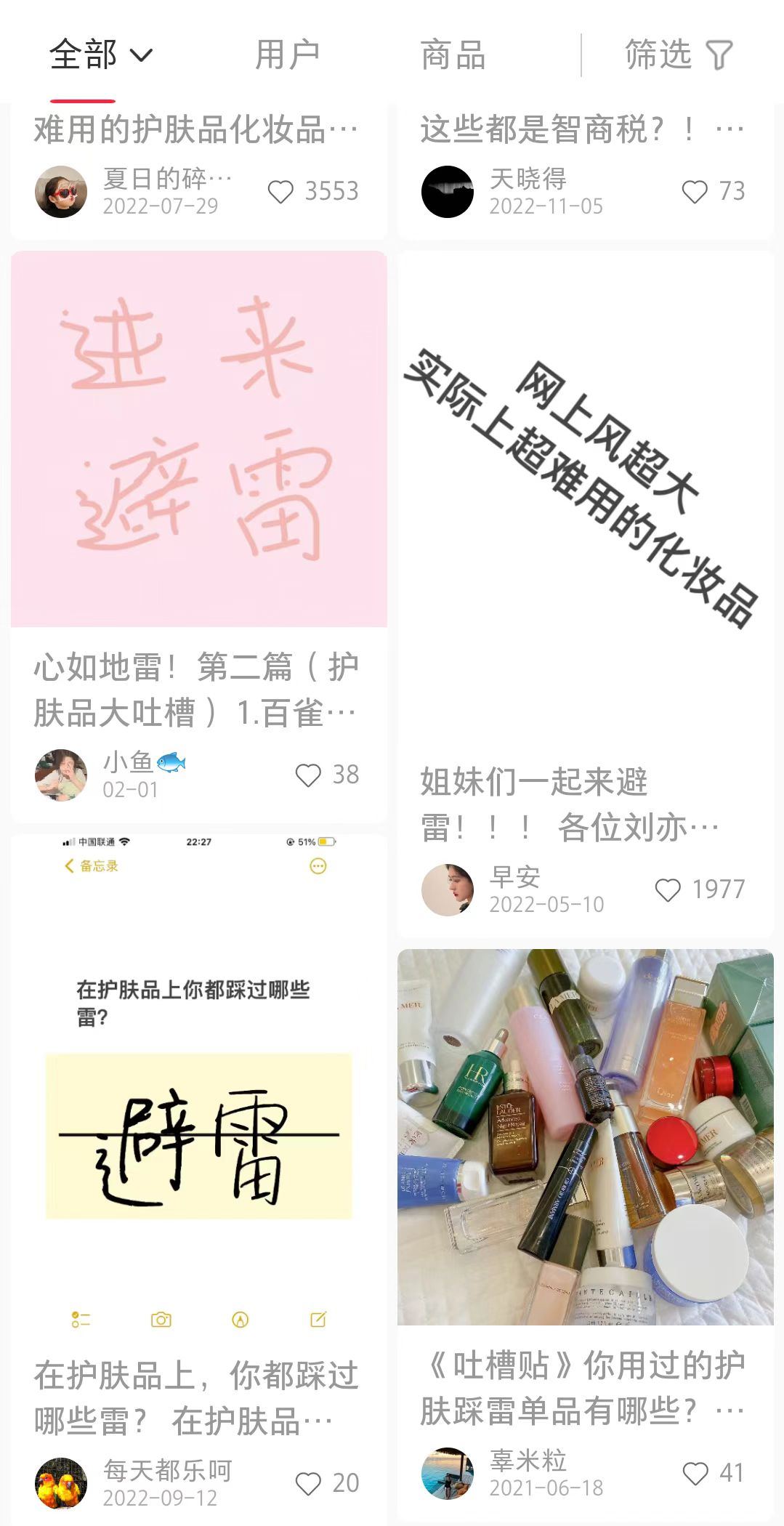This screenshot has height=1526, width=784.
Task: Switch to the 用户 tab
Action: 287,55
